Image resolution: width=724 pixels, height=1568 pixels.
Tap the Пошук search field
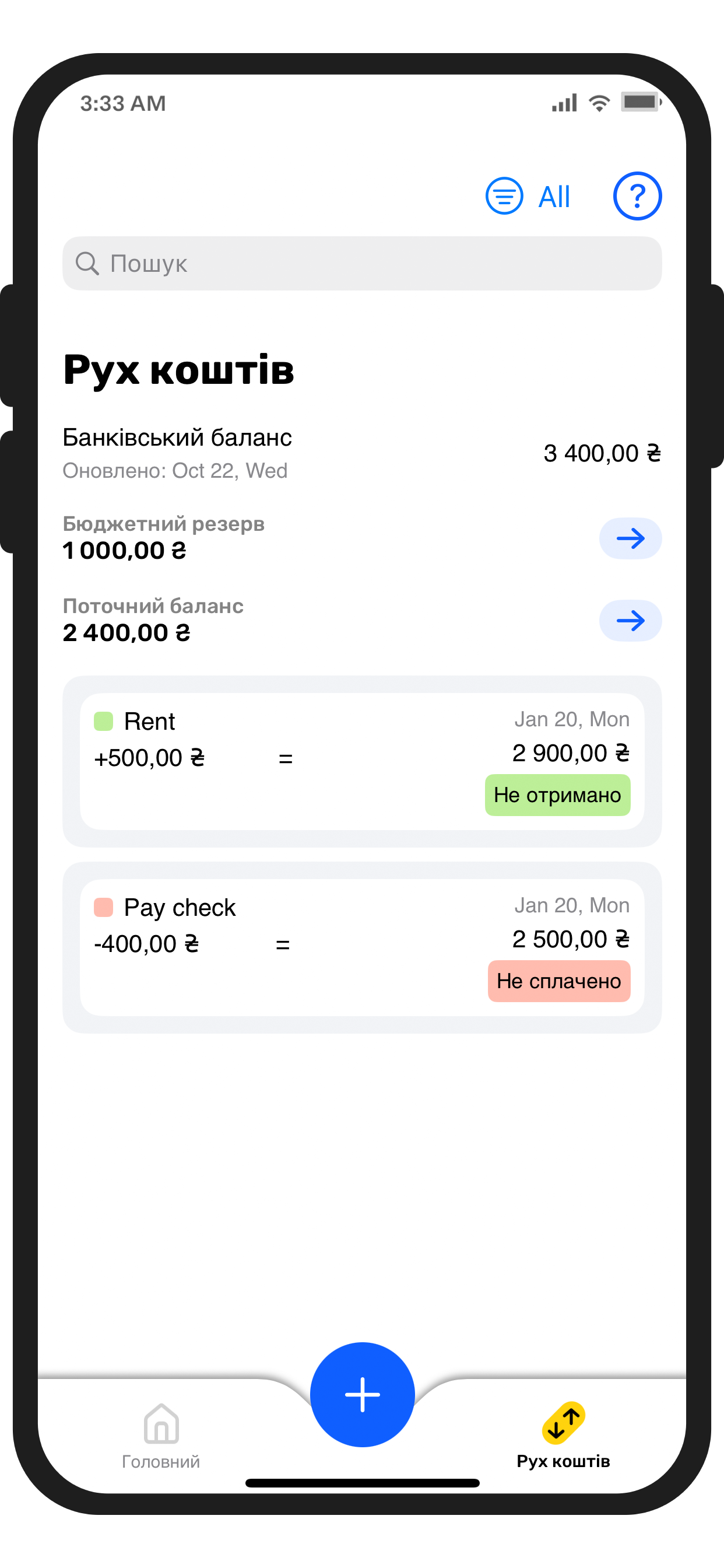[362, 264]
